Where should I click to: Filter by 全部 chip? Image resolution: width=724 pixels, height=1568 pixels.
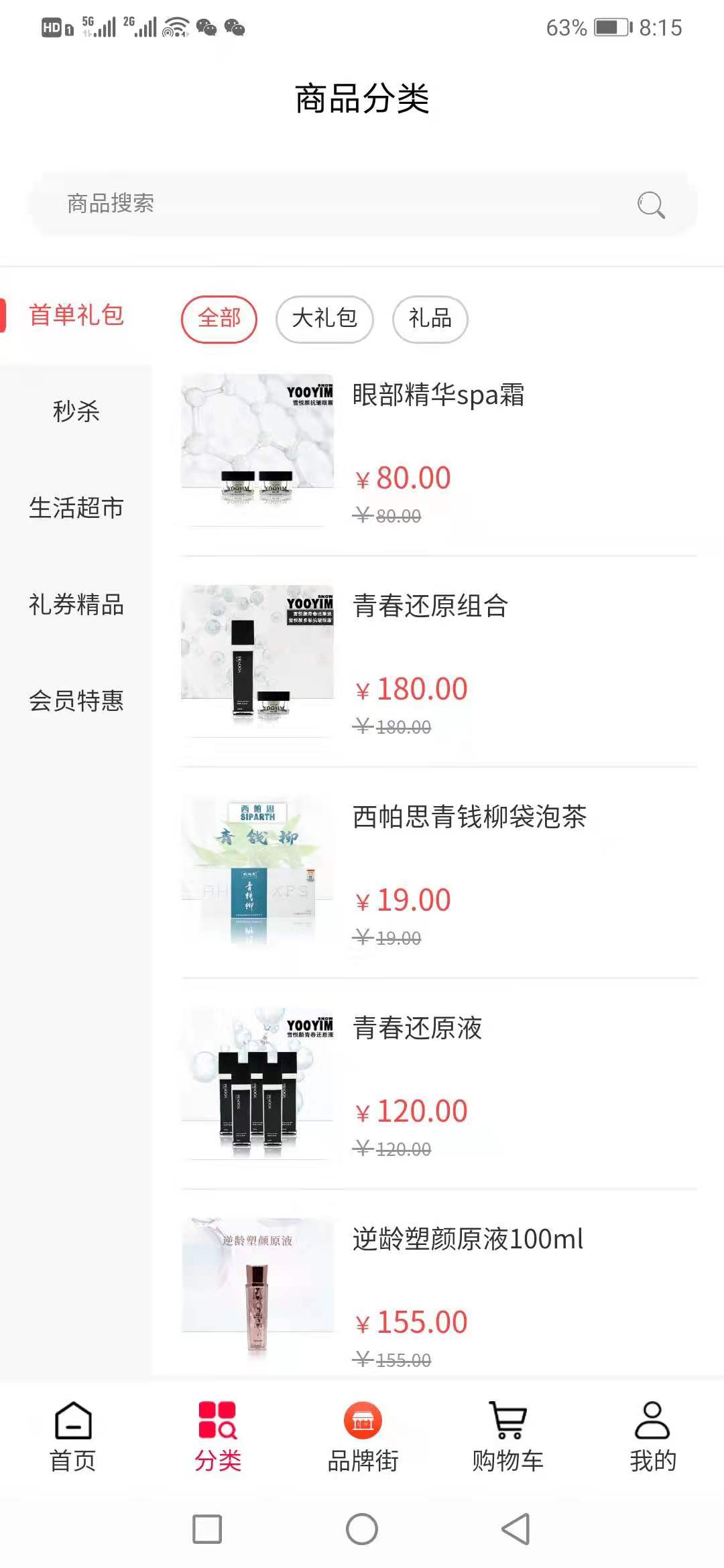[219, 319]
